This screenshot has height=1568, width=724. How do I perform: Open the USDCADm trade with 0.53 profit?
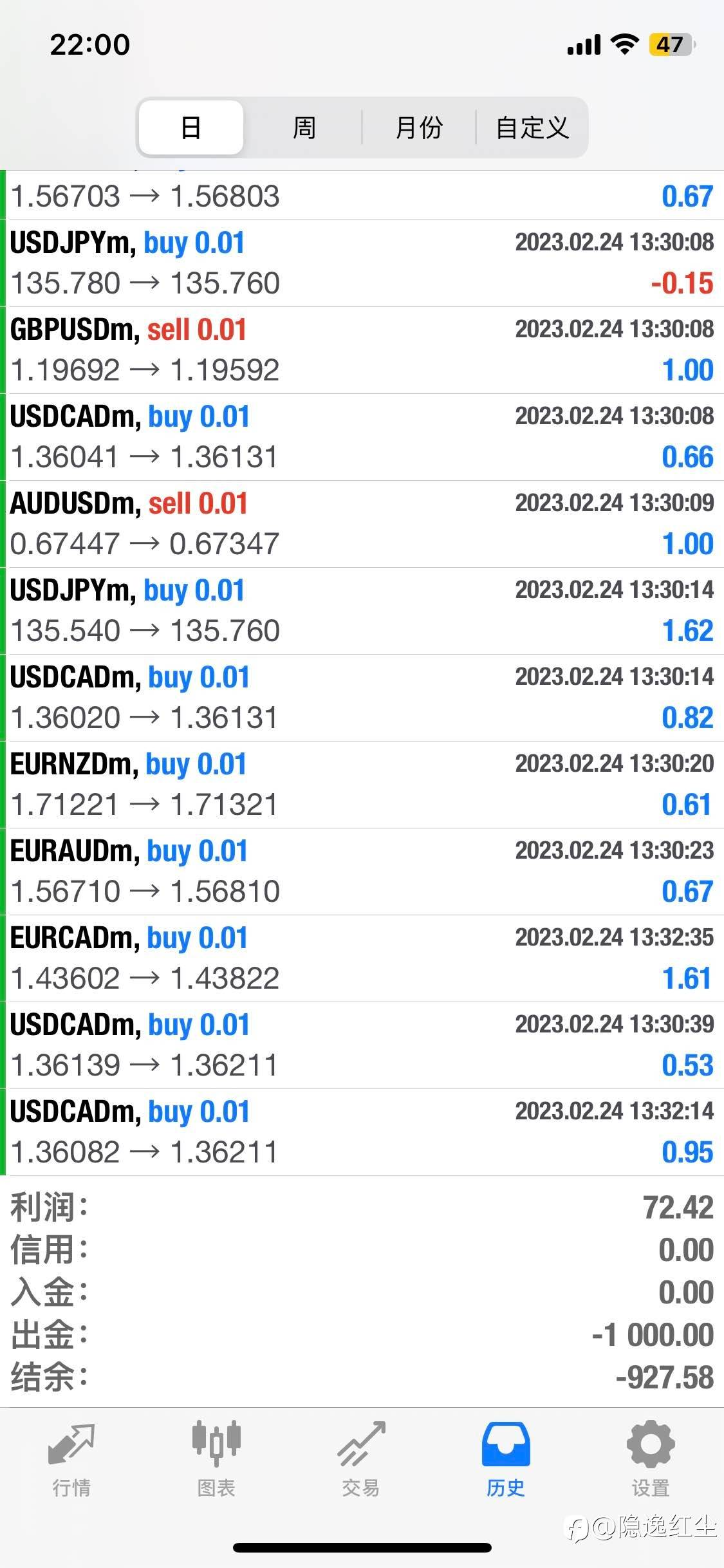pos(362,1045)
